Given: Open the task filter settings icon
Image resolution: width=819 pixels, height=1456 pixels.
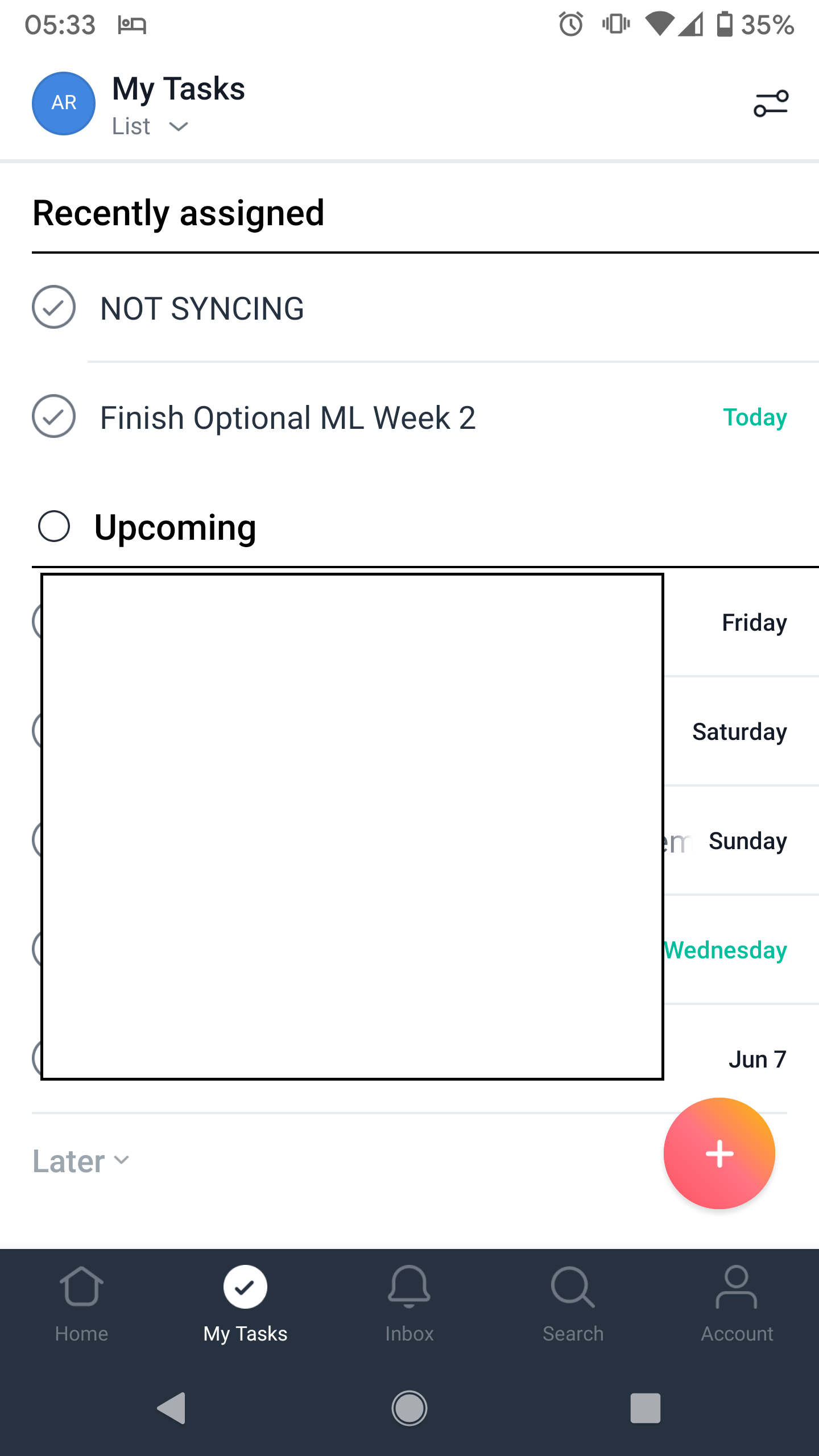Looking at the screenshot, I should coord(771,104).
